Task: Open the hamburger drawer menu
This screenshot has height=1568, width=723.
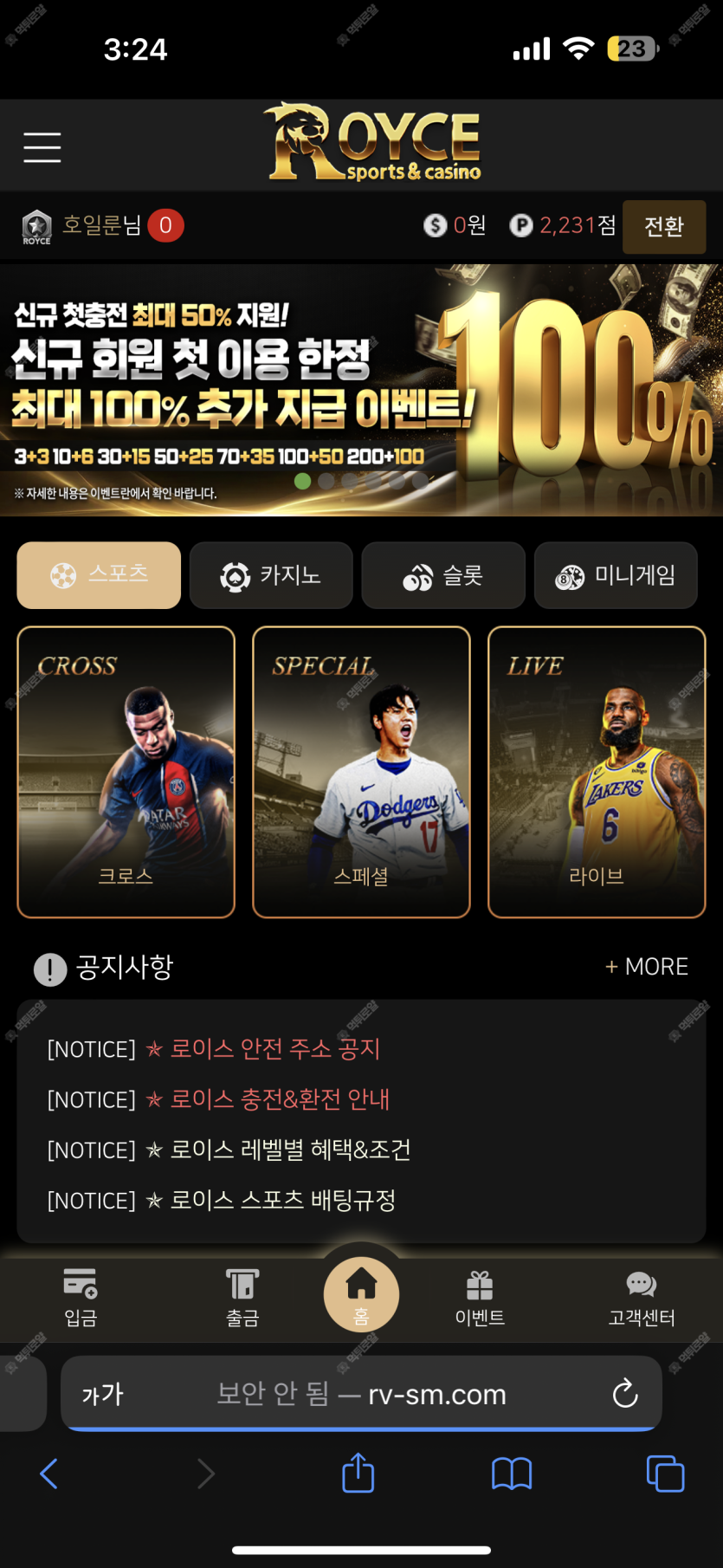Action: coord(42,147)
